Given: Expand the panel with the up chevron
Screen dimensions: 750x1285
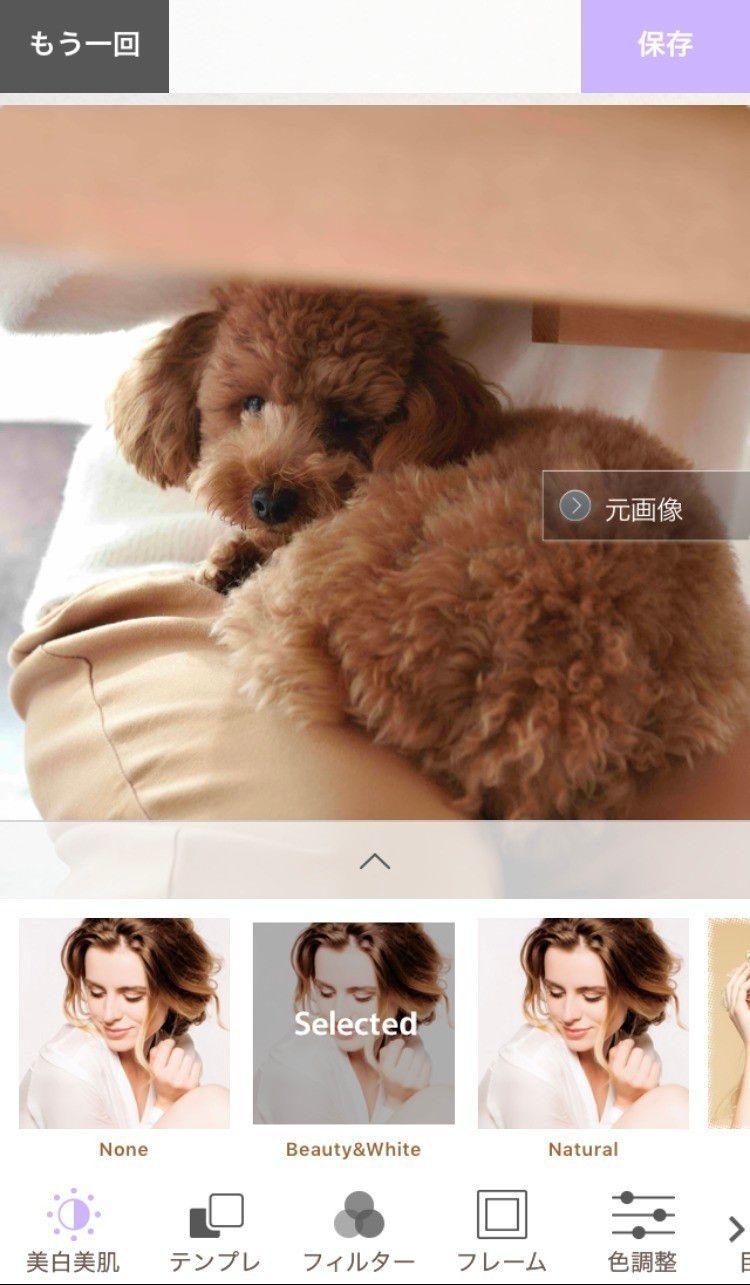Looking at the screenshot, I should tap(374, 861).
